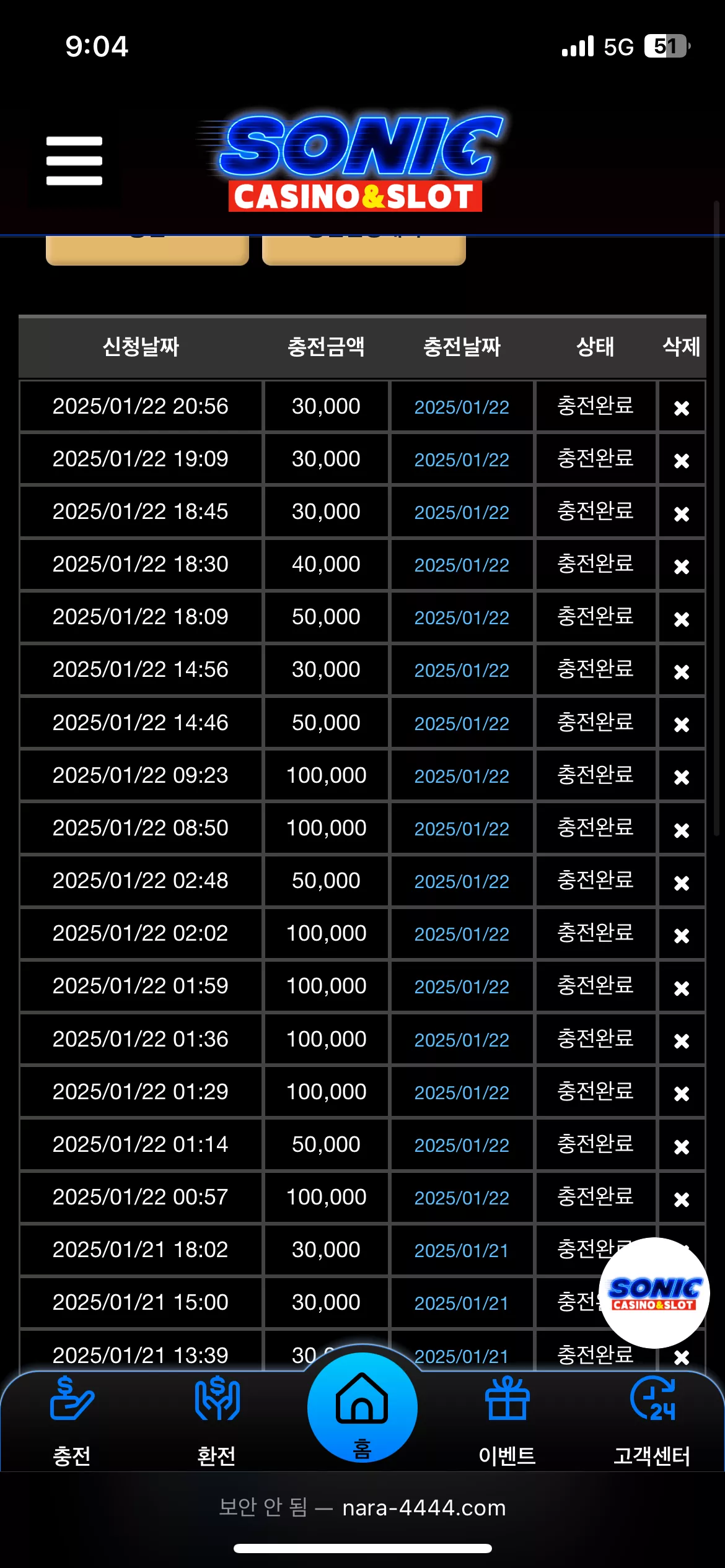Delete the 2025/01/22 19:09 record
The image size is (725, 1568).
(682, 461)
